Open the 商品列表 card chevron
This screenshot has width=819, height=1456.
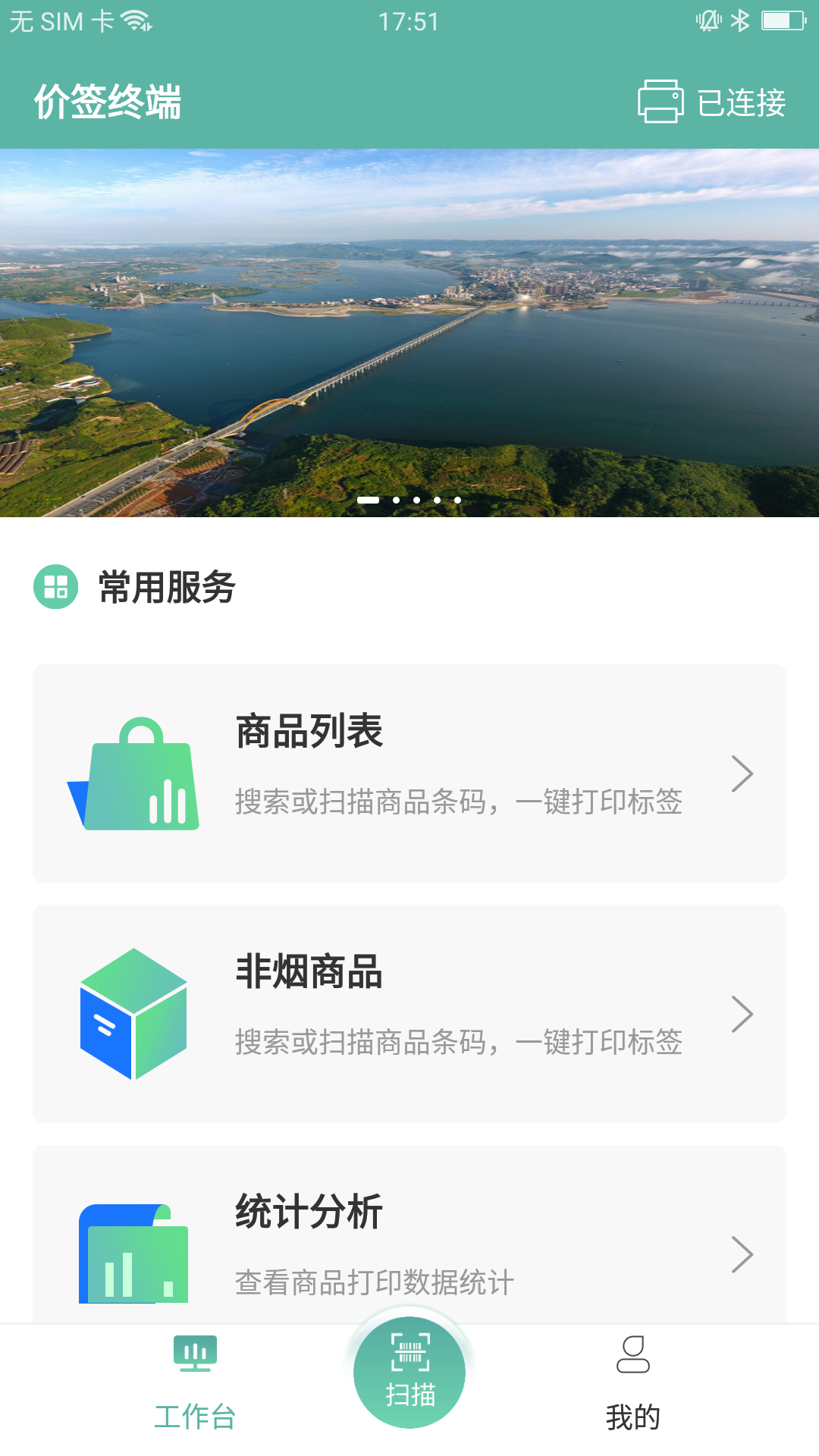tap(742, 773)
